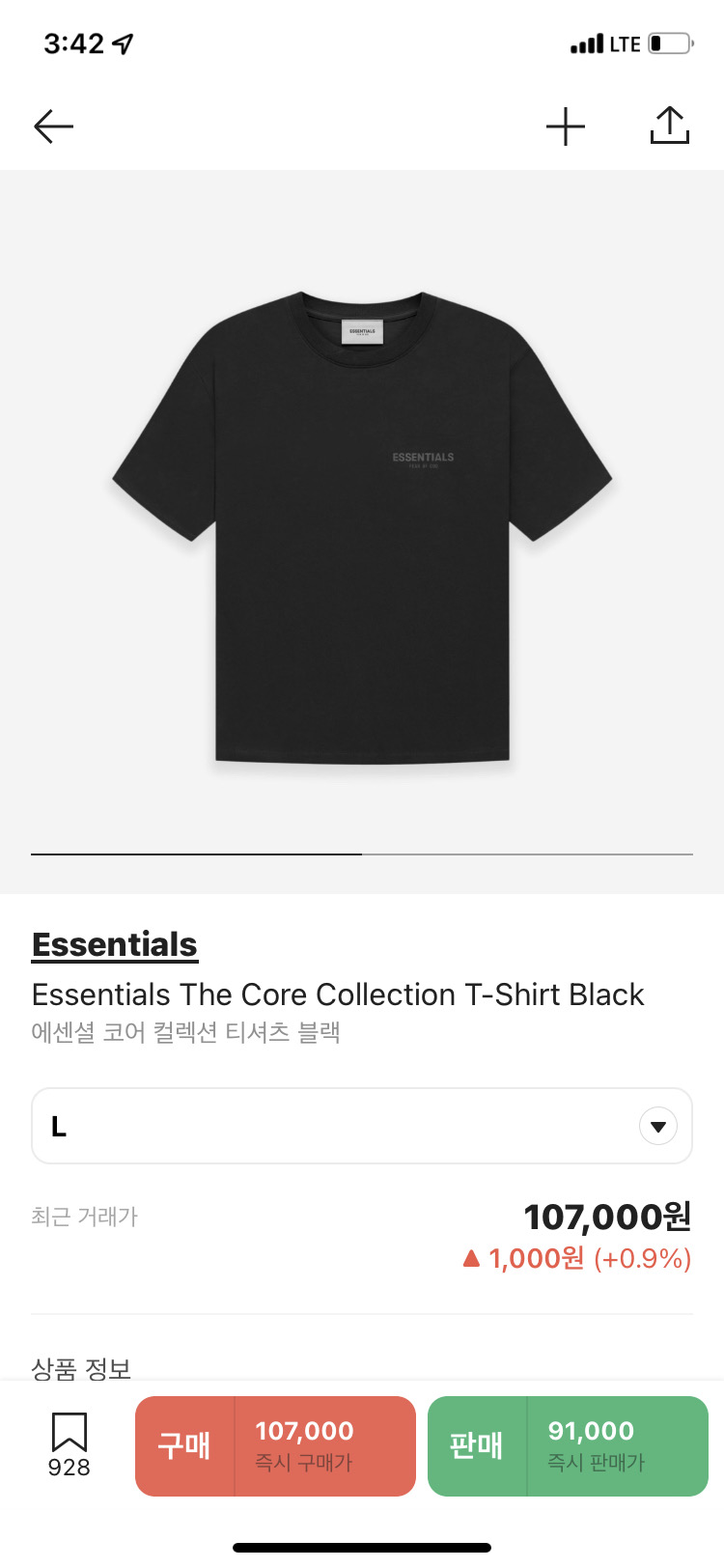Screen dimensions: 724x1568
Task: Go back with the arrow icon
Action: (x=54, y=126)
